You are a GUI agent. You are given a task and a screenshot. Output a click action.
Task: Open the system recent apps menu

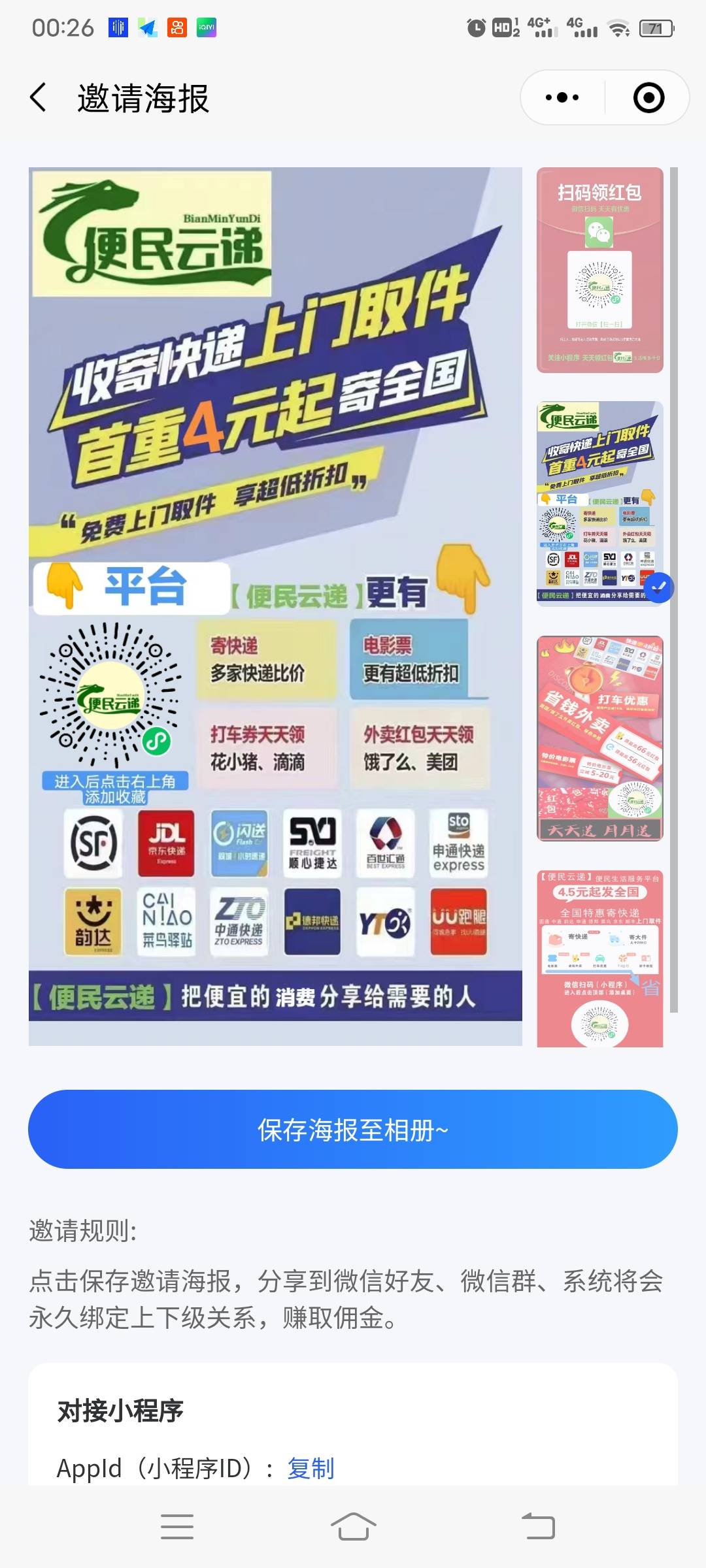tap(176, 1527)
